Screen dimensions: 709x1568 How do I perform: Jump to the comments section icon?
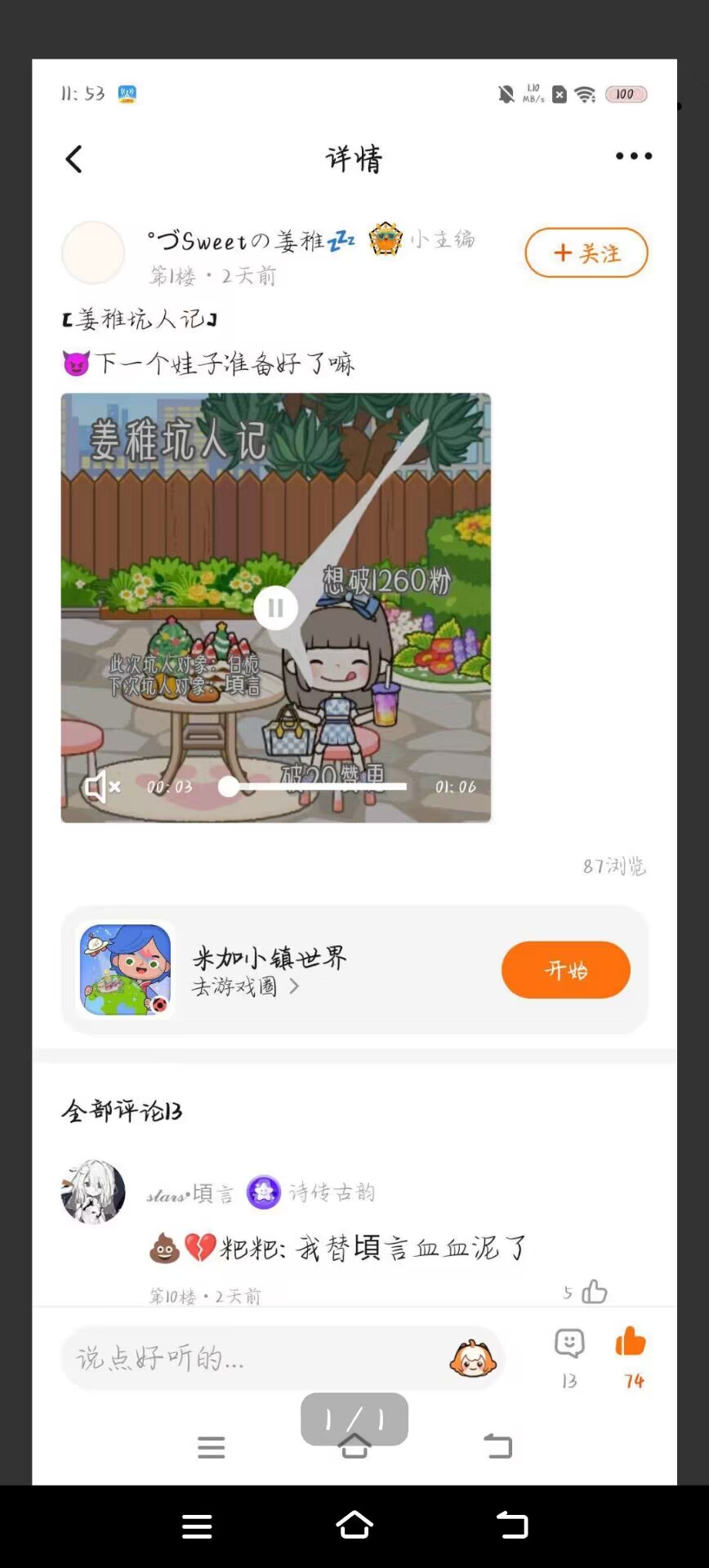point(569,1344)
